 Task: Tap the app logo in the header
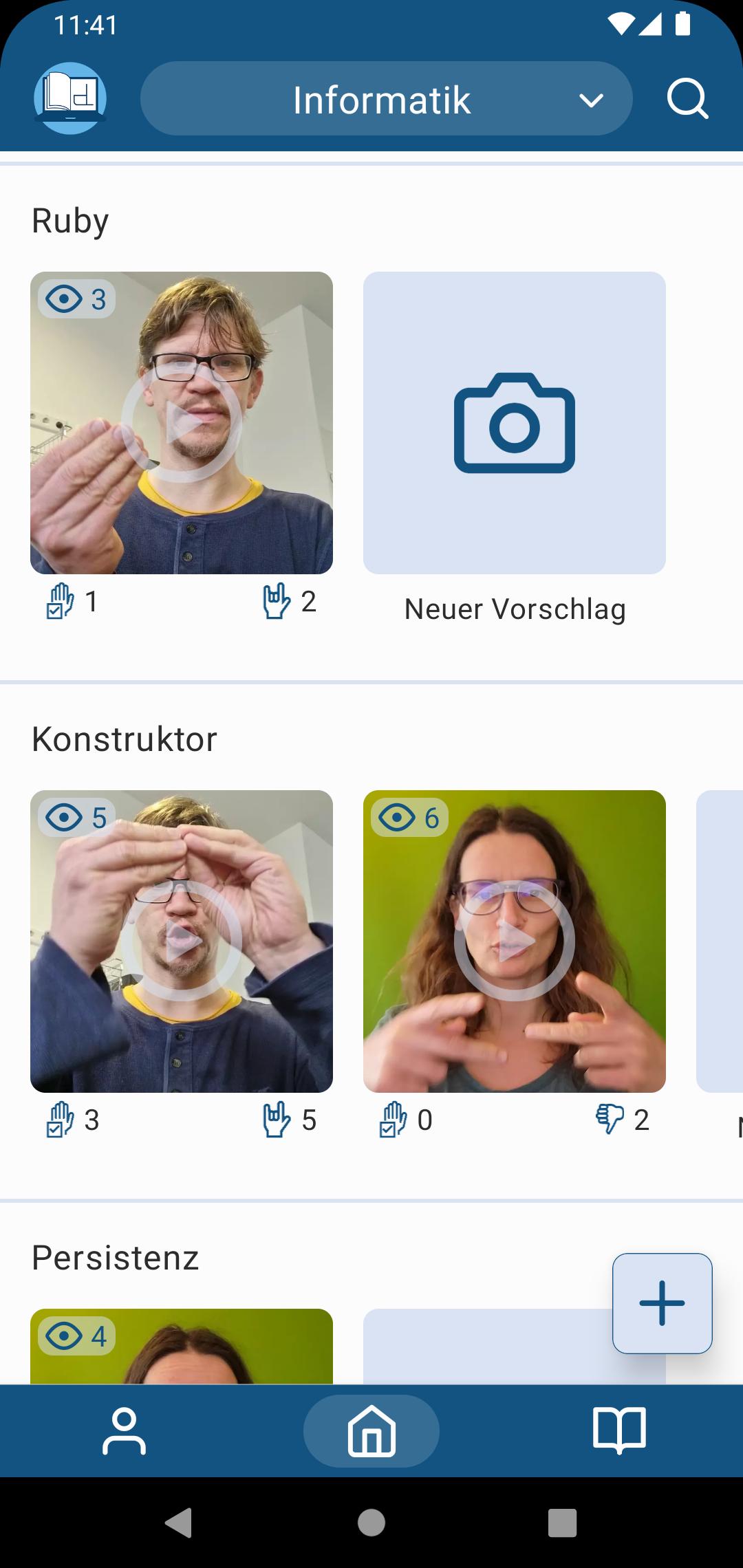(70, 98)
